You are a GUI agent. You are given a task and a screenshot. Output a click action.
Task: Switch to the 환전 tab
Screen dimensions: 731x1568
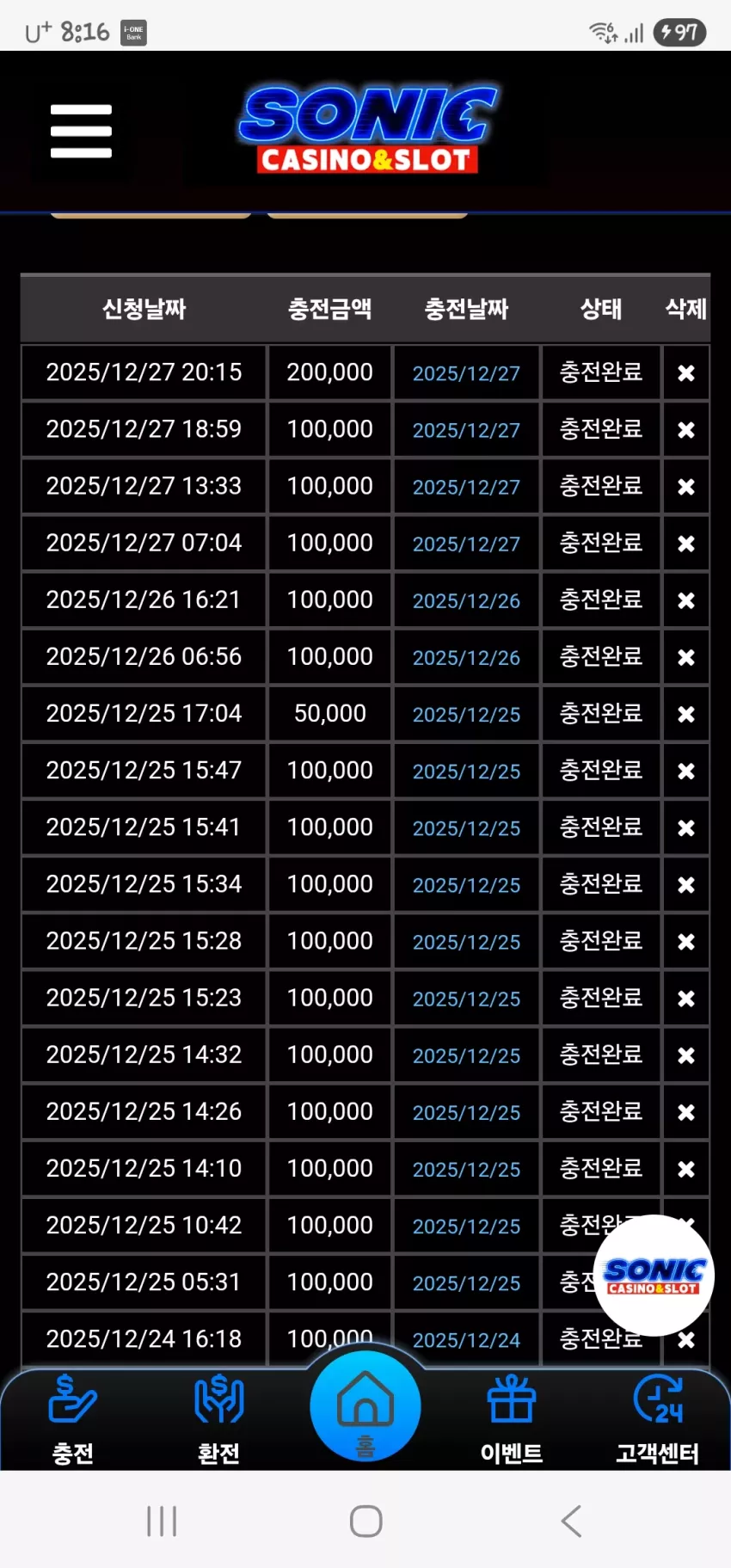pos(219,1419)
